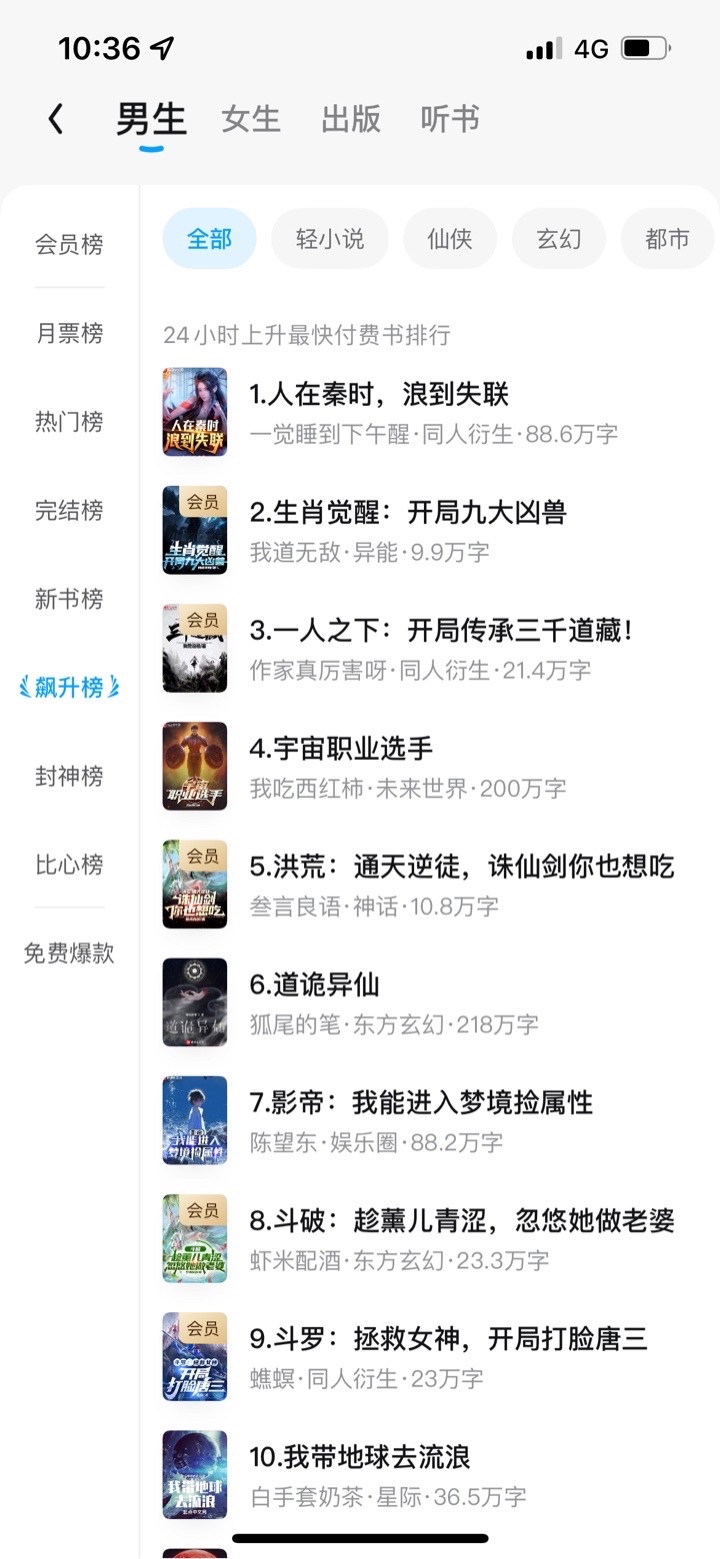The image size is (720, 1559).
Task: Open the 免费爆款 list
Action: (x=69, y=953)
